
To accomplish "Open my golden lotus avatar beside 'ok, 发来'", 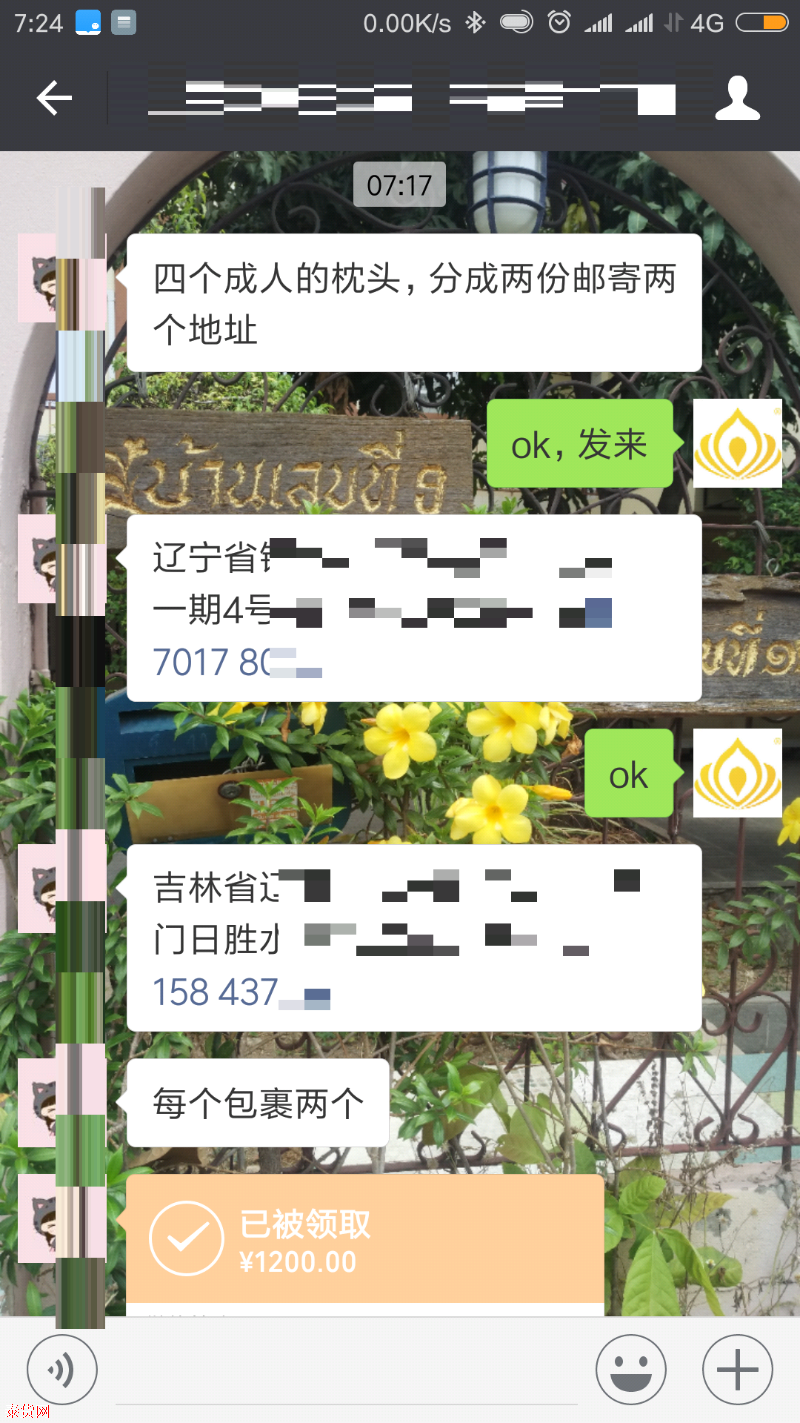I will click(737, 443).
